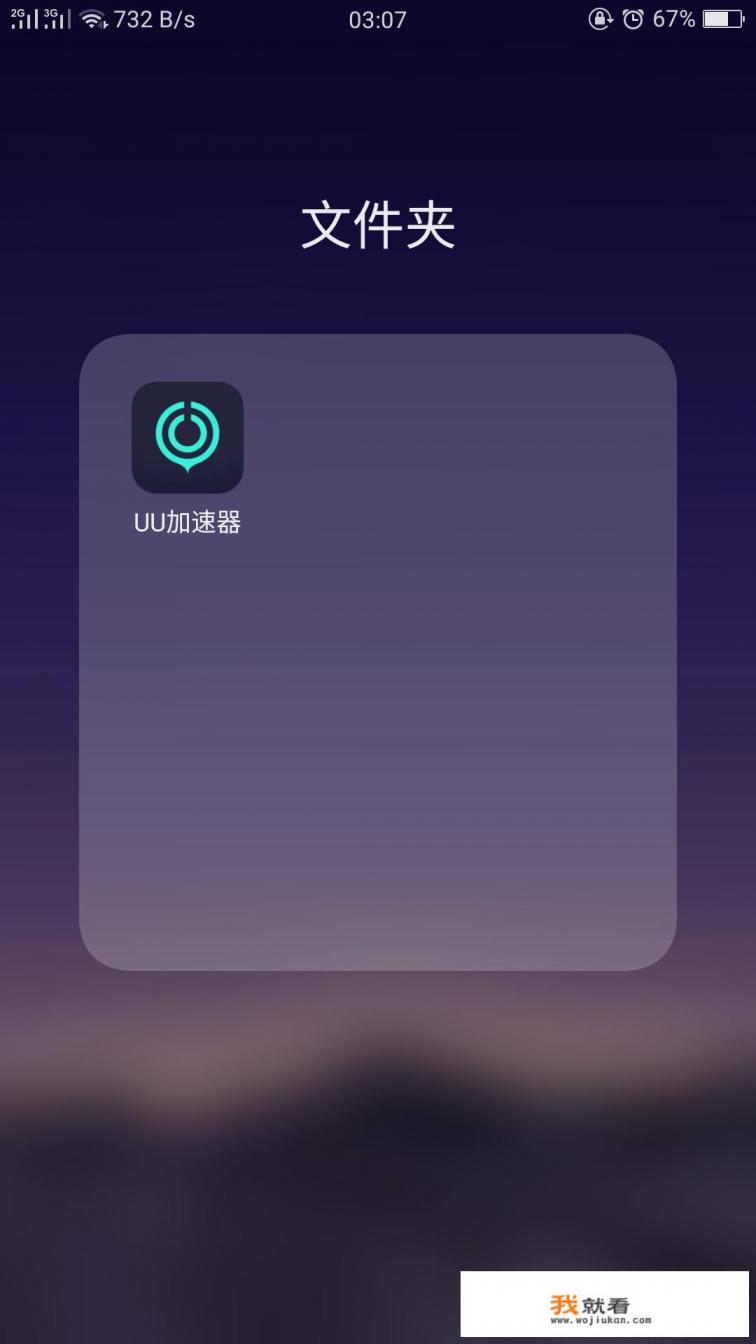Tap the 文件夹 folder name to rename
This screenshot has height=1344, width=756.
tap(378, 226)
